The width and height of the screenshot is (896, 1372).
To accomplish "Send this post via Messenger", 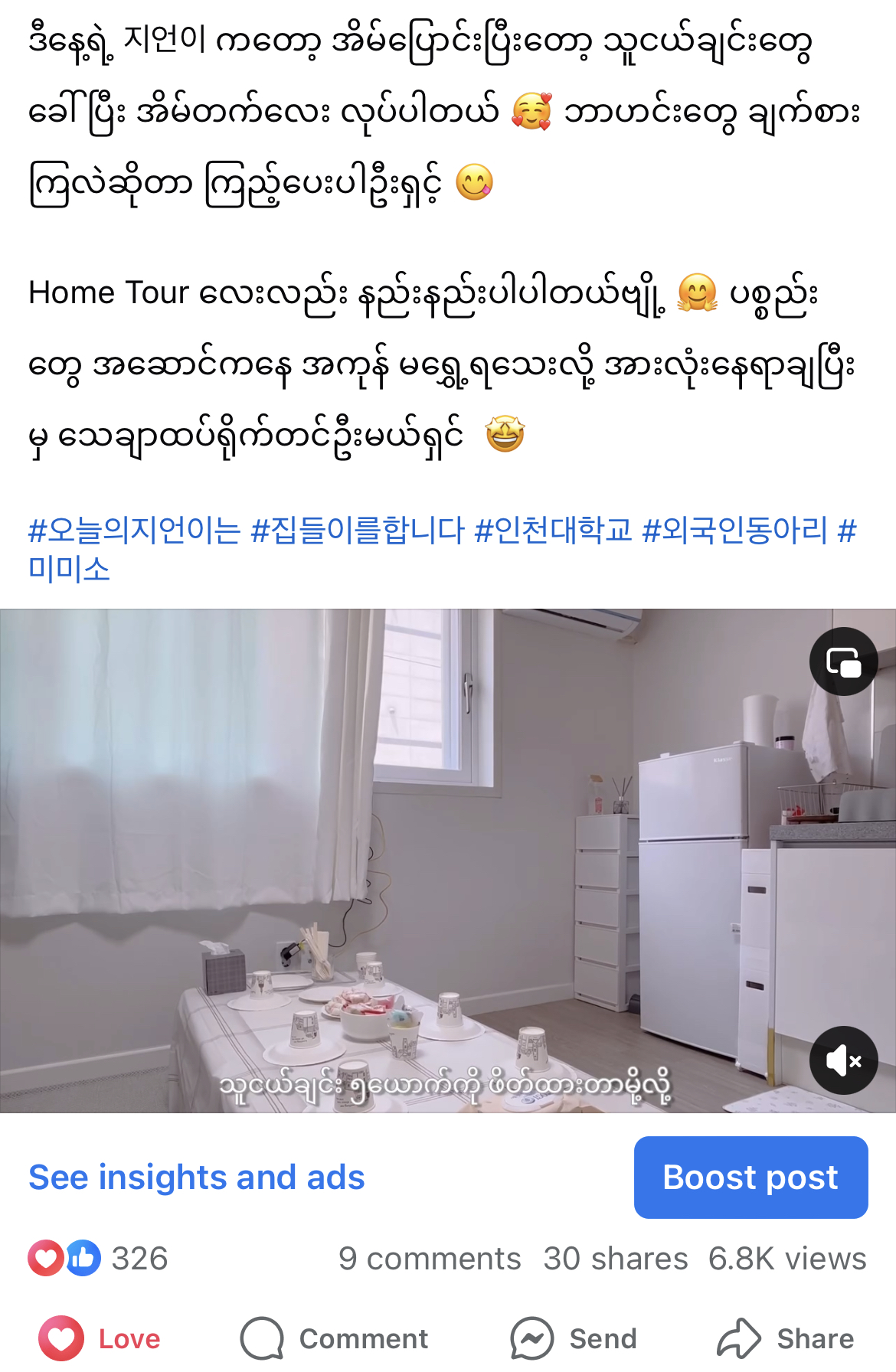I will coord(574,1338).
